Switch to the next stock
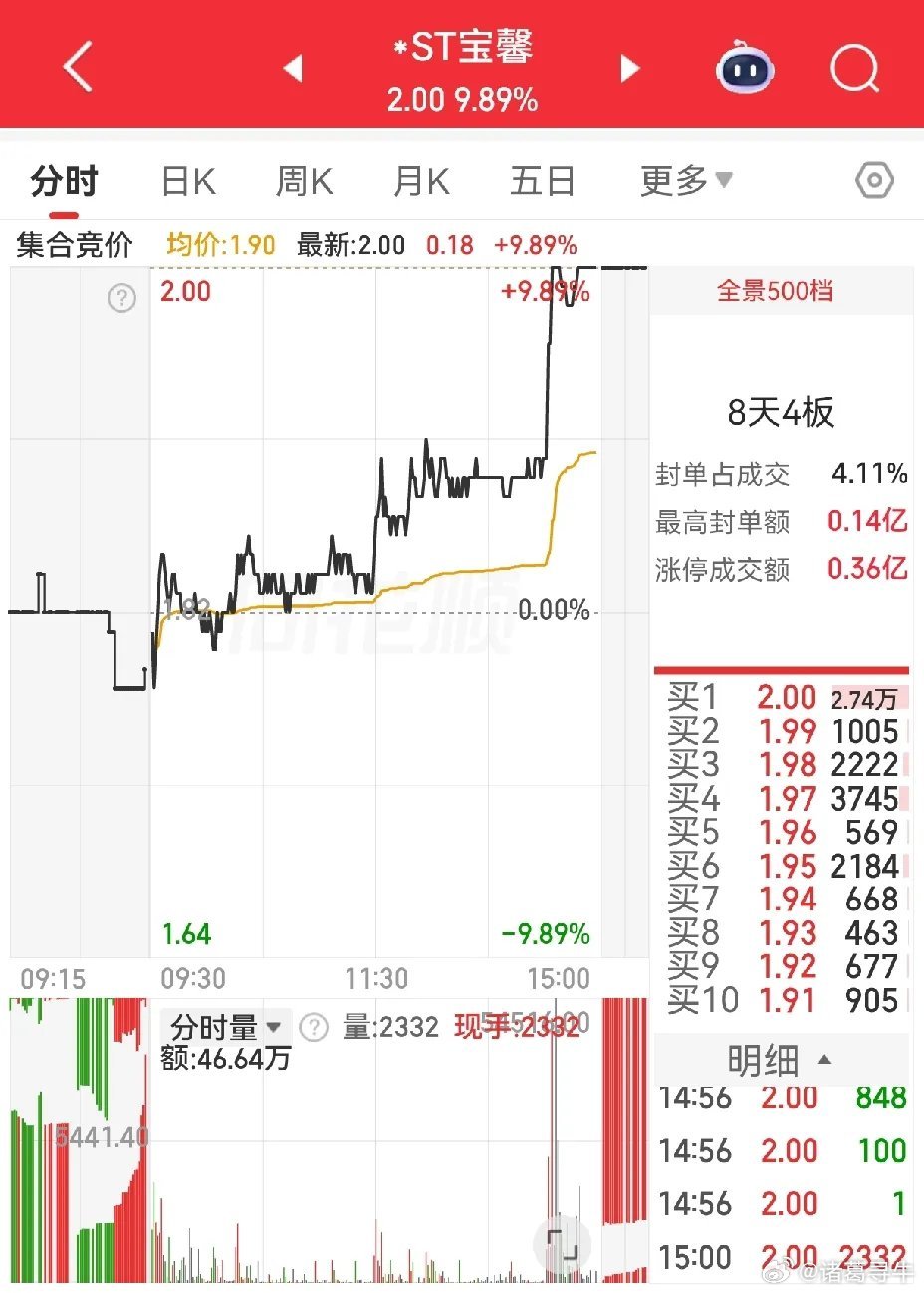Screen dimensions: 924x1293 click(x=630, y=68)
